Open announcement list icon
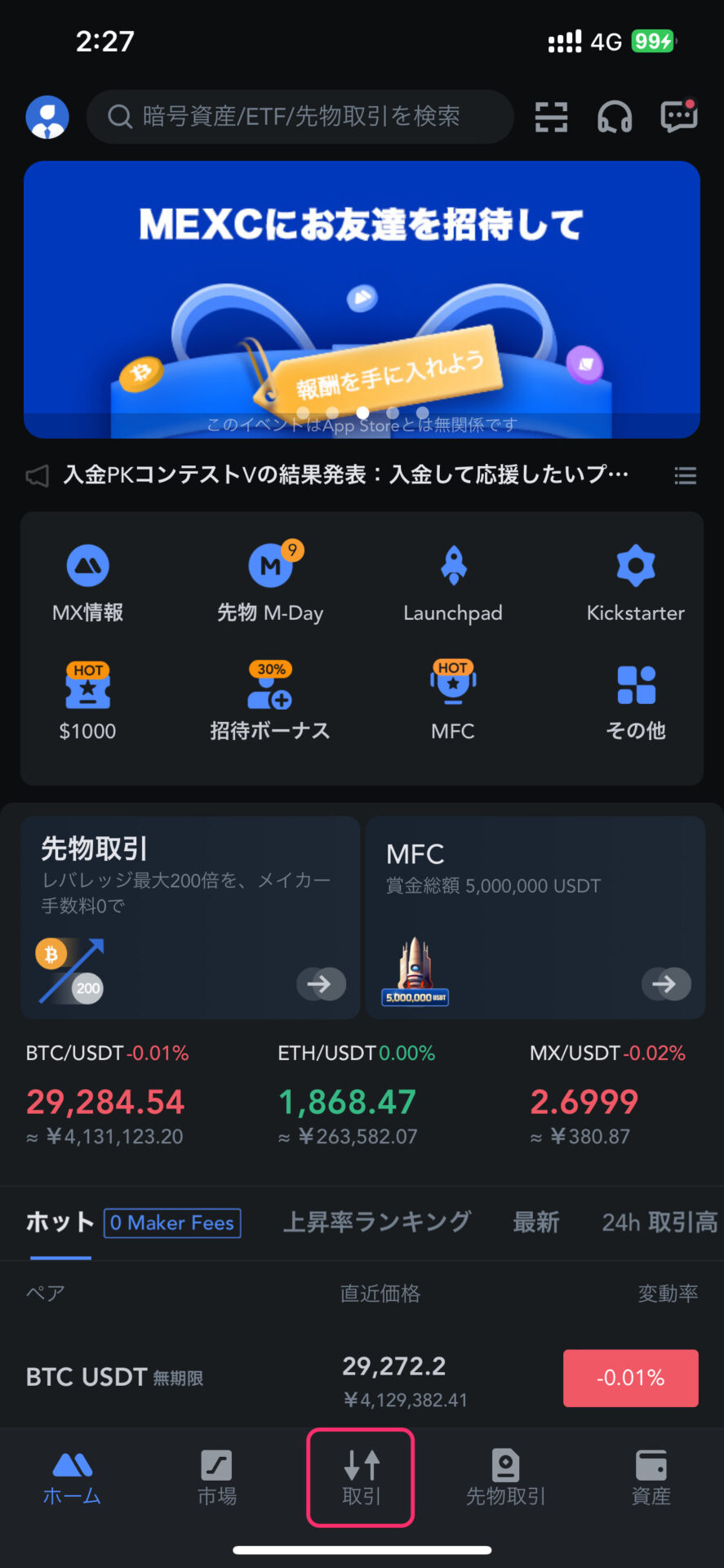The height and width of the screenshot is (1568, 724). (x=685, y=475)
